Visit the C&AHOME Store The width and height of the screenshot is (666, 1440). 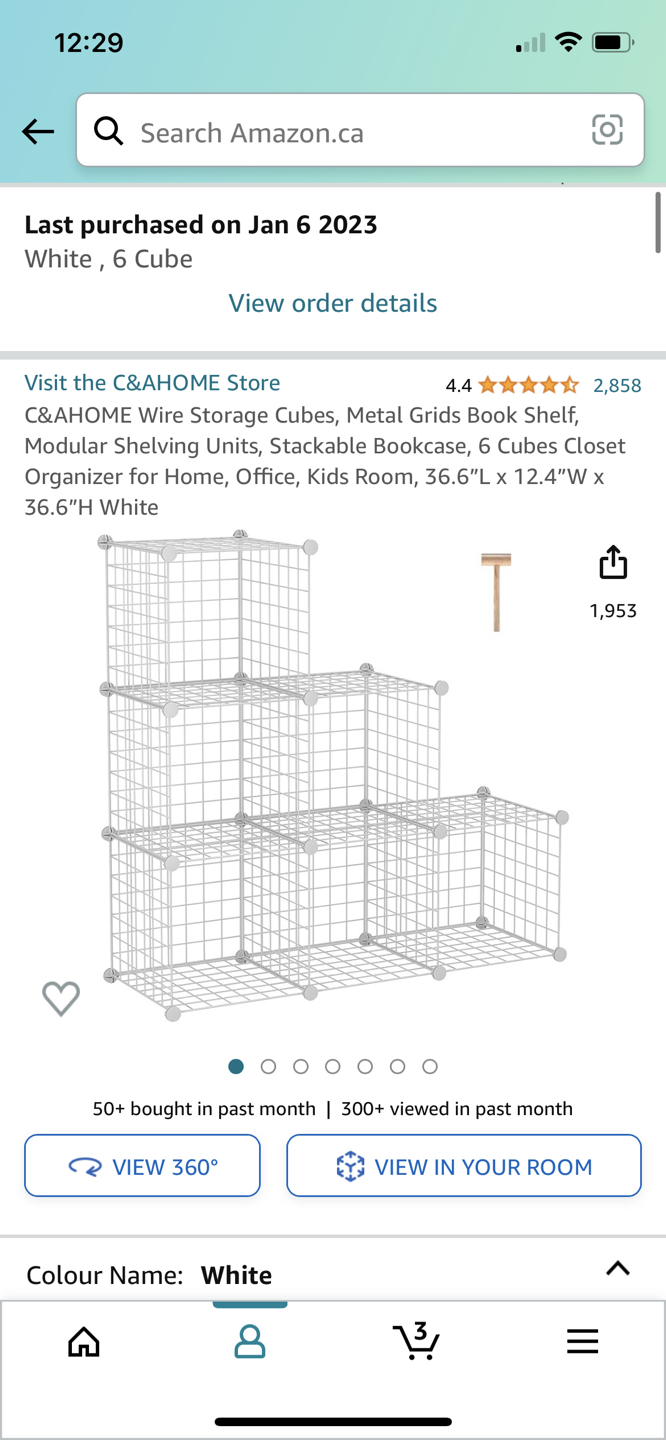click(x=152, y=383)
